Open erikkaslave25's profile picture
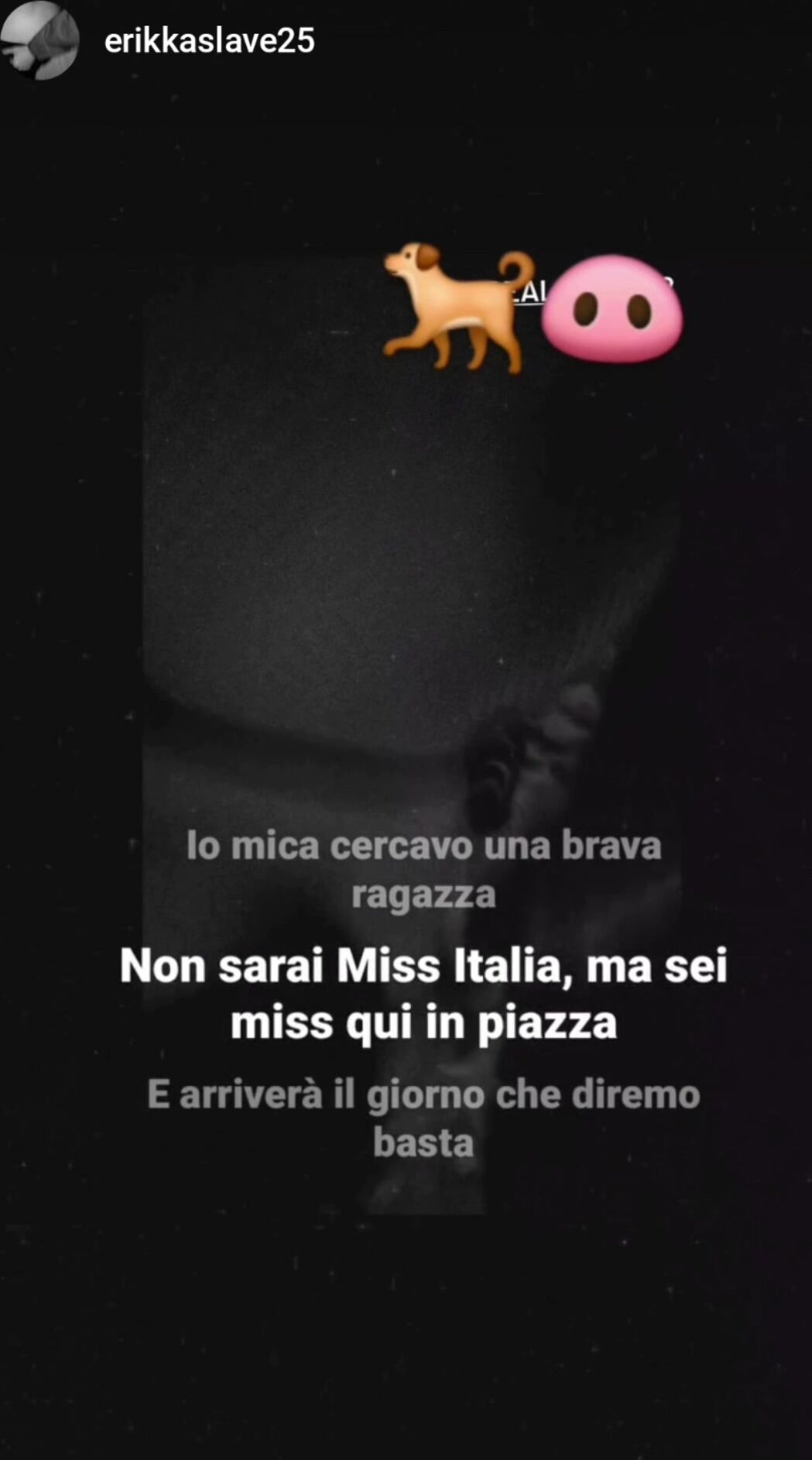The image size is (812, 1460). [39, 40]
